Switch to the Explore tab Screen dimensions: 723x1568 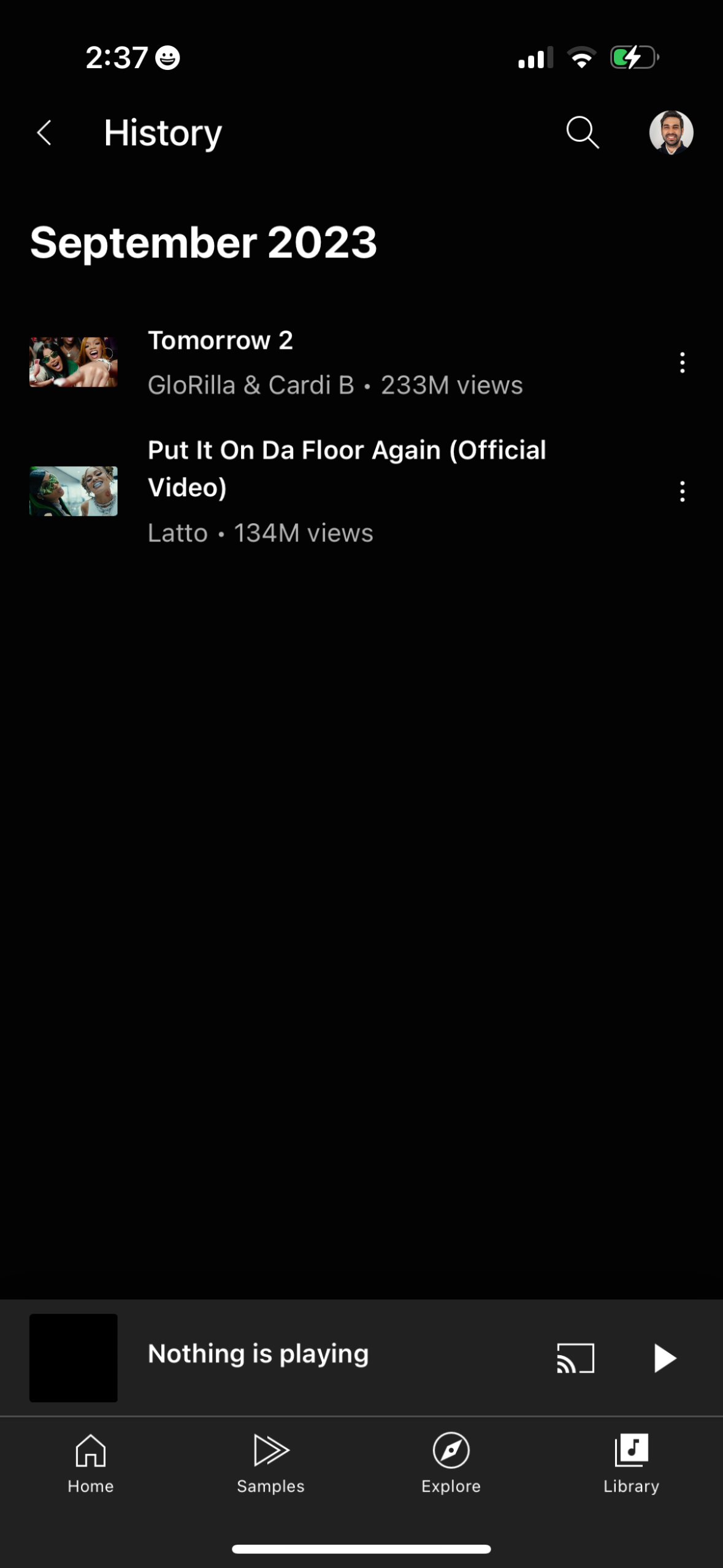451,1463
